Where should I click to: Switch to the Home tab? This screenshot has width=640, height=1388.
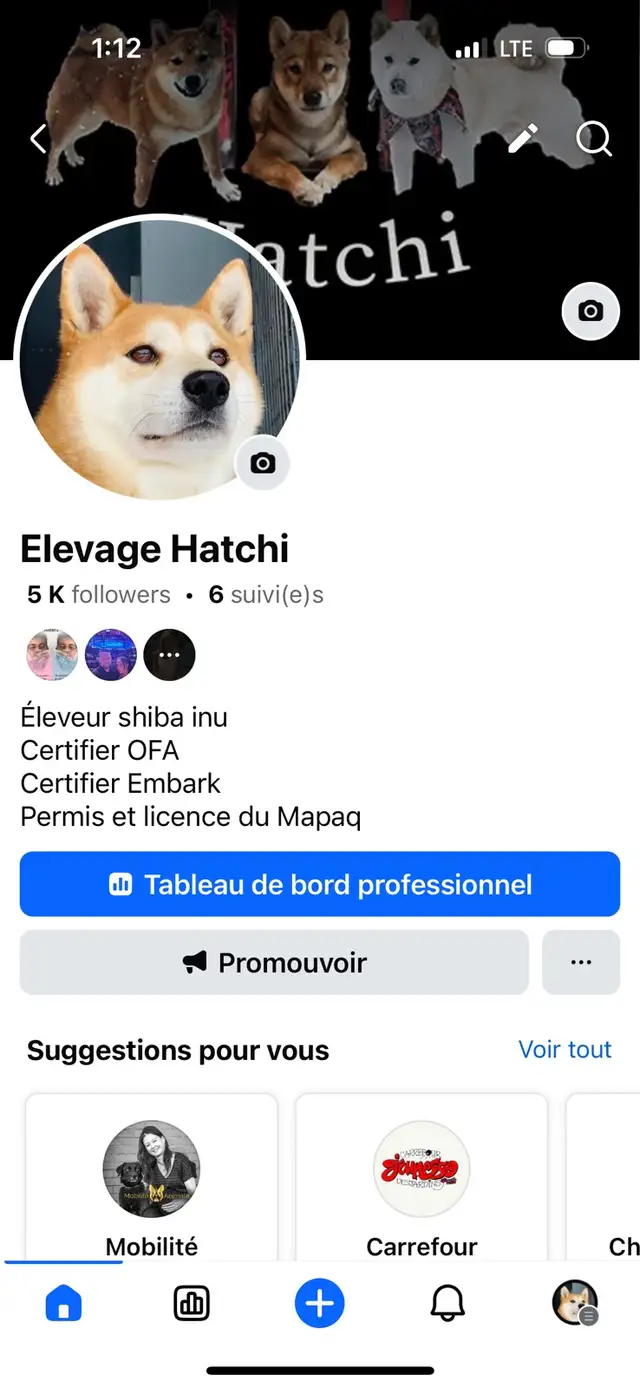(x=64, y=1304)
